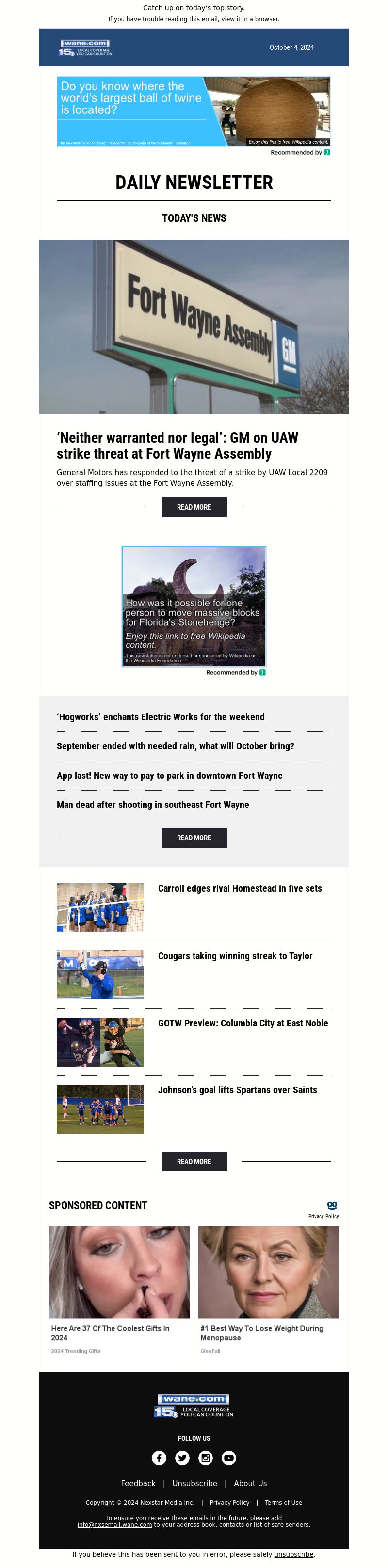
Task: Visit WANE's Instagram profile
Action: [x=206, y=1458]
